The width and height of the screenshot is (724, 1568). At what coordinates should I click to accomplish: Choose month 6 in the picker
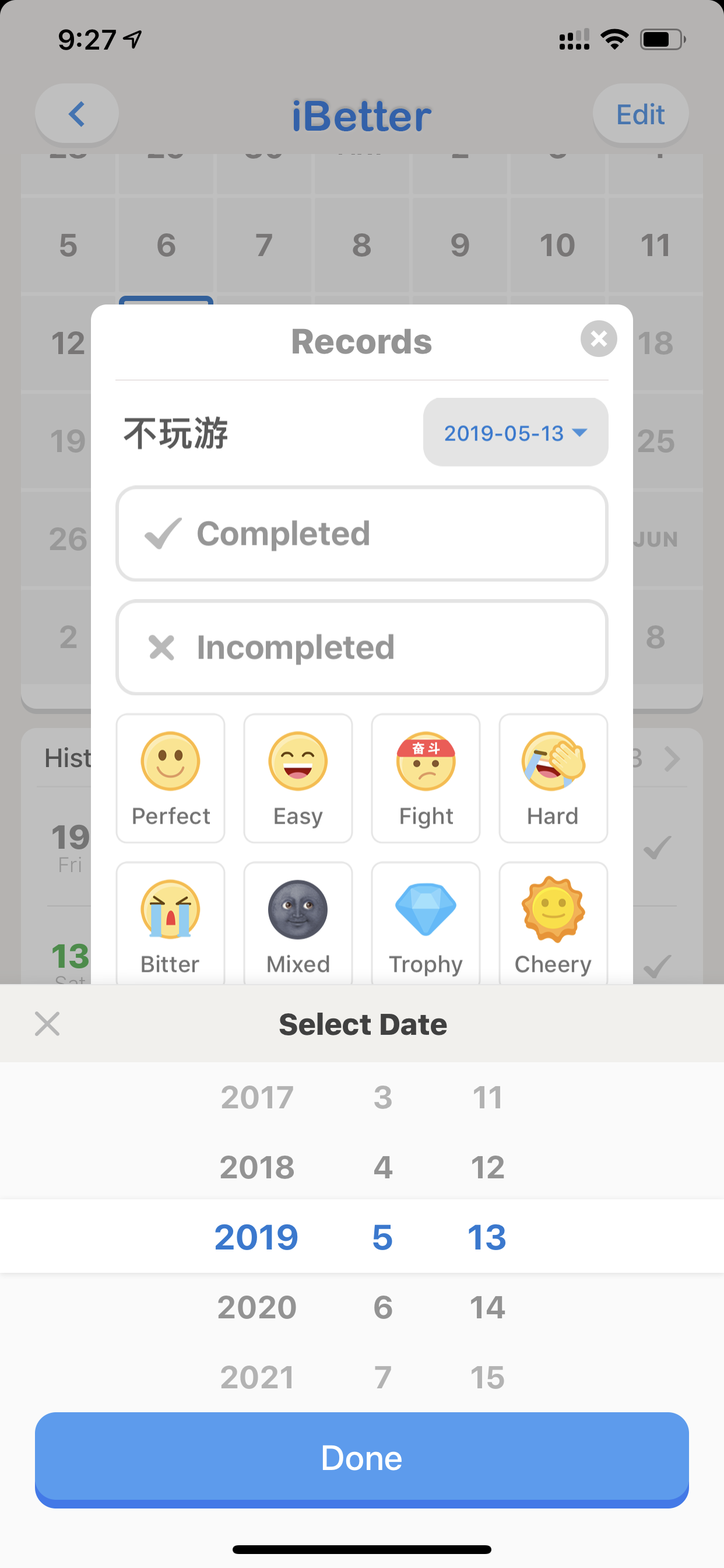[382, 1307]
